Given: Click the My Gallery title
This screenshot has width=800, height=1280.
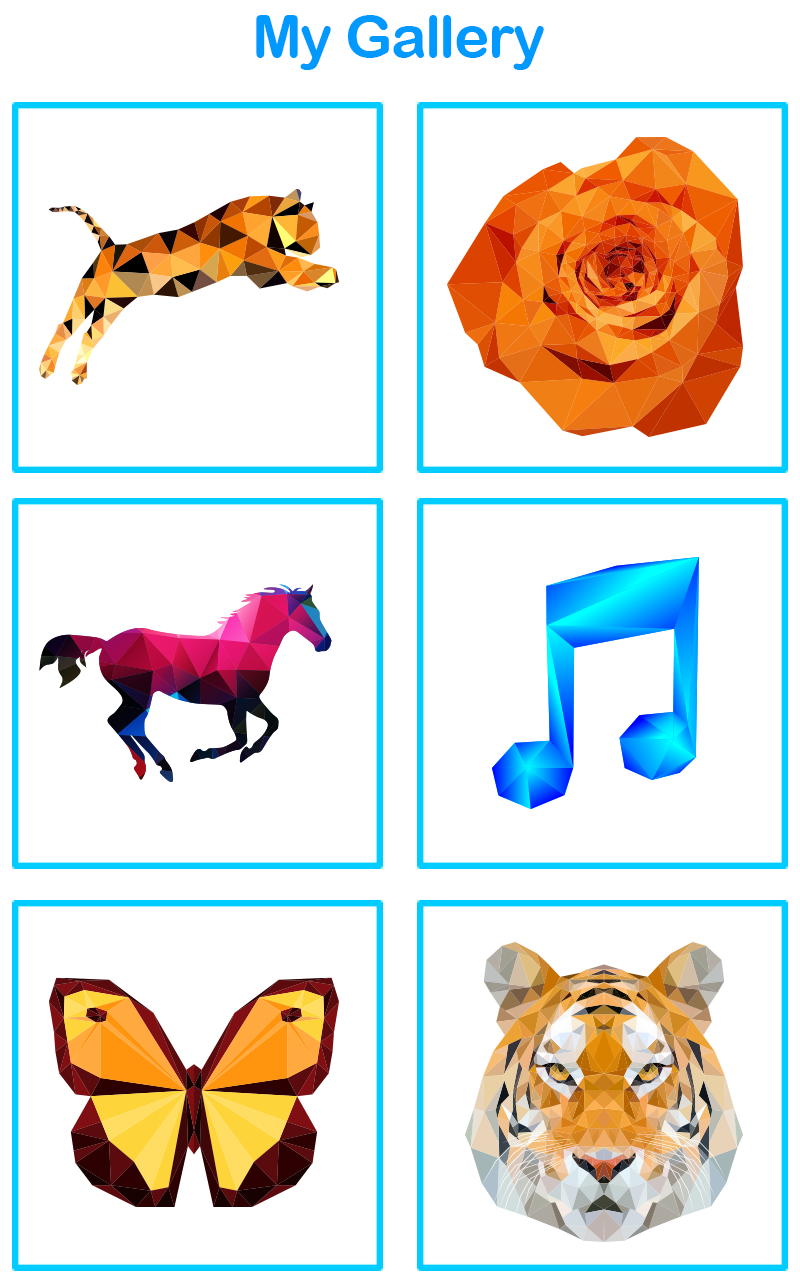Looking at the screenshot, I should pos(400,38).
